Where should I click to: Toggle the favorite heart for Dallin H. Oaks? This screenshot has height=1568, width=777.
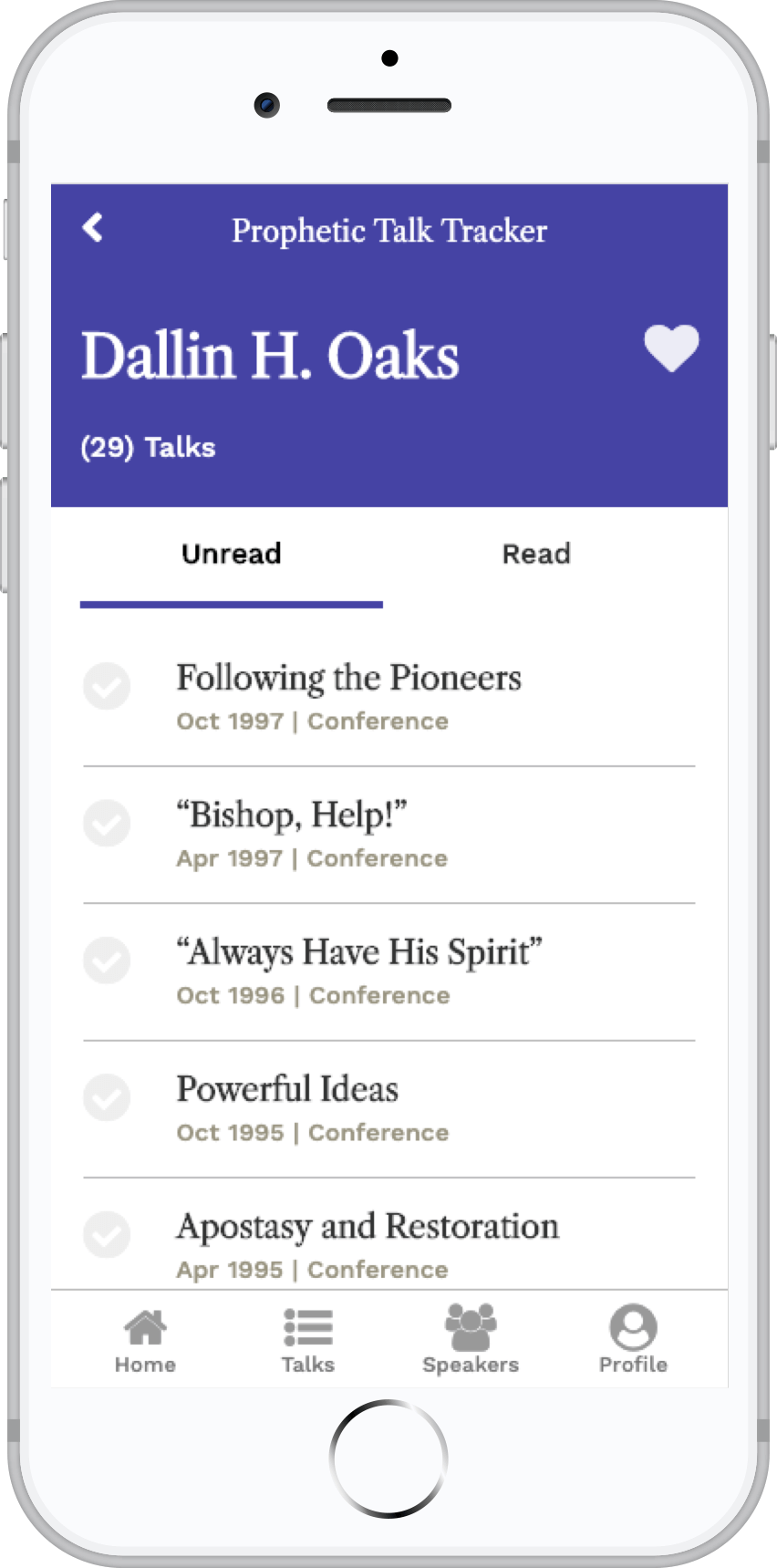tap(671, 348)
